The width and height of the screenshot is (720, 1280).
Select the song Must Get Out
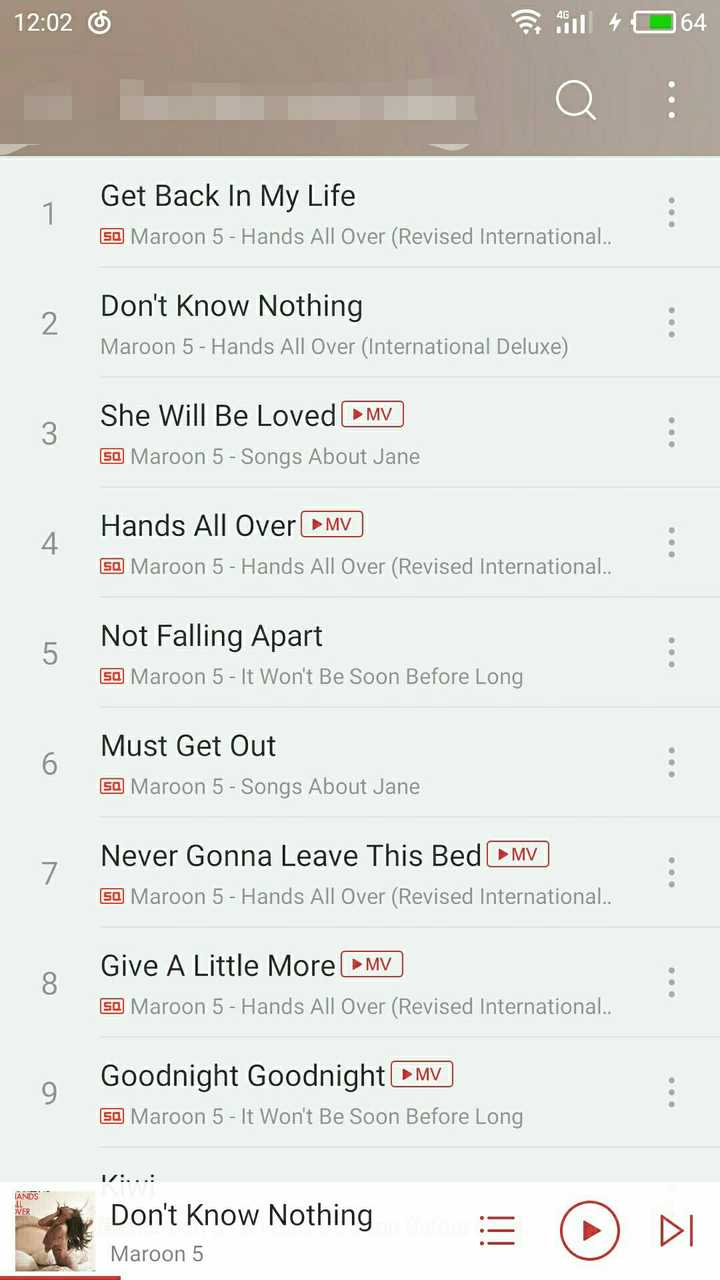(300, 763)
